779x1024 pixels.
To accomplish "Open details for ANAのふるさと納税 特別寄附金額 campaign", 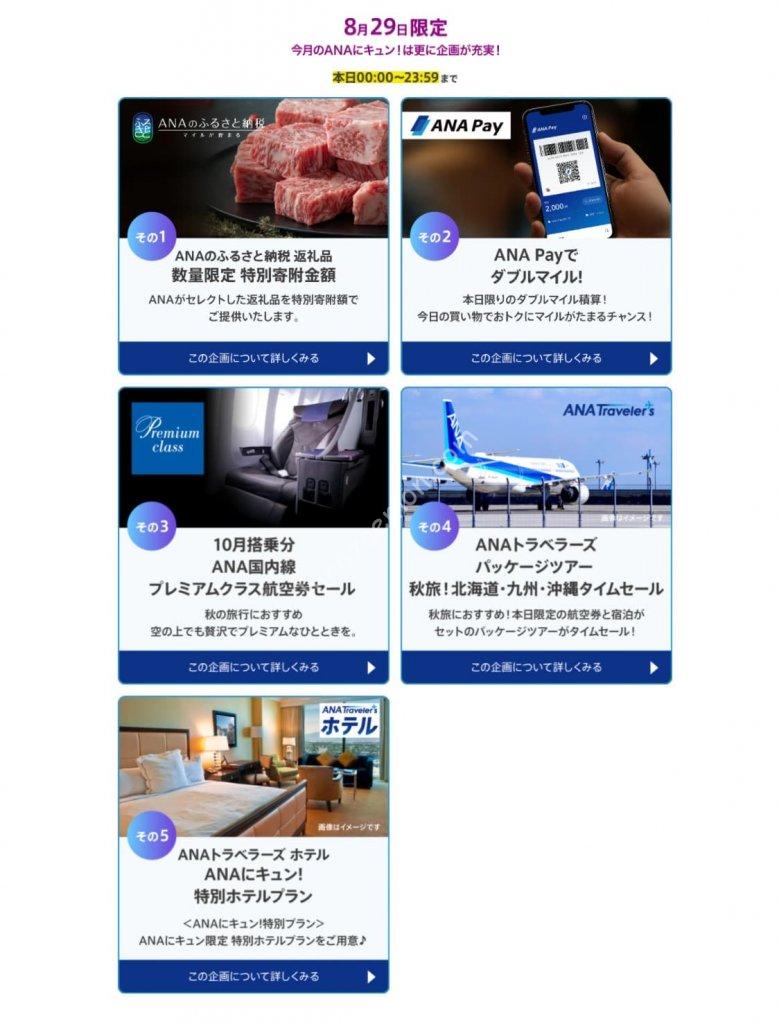I will pos(253,358).
